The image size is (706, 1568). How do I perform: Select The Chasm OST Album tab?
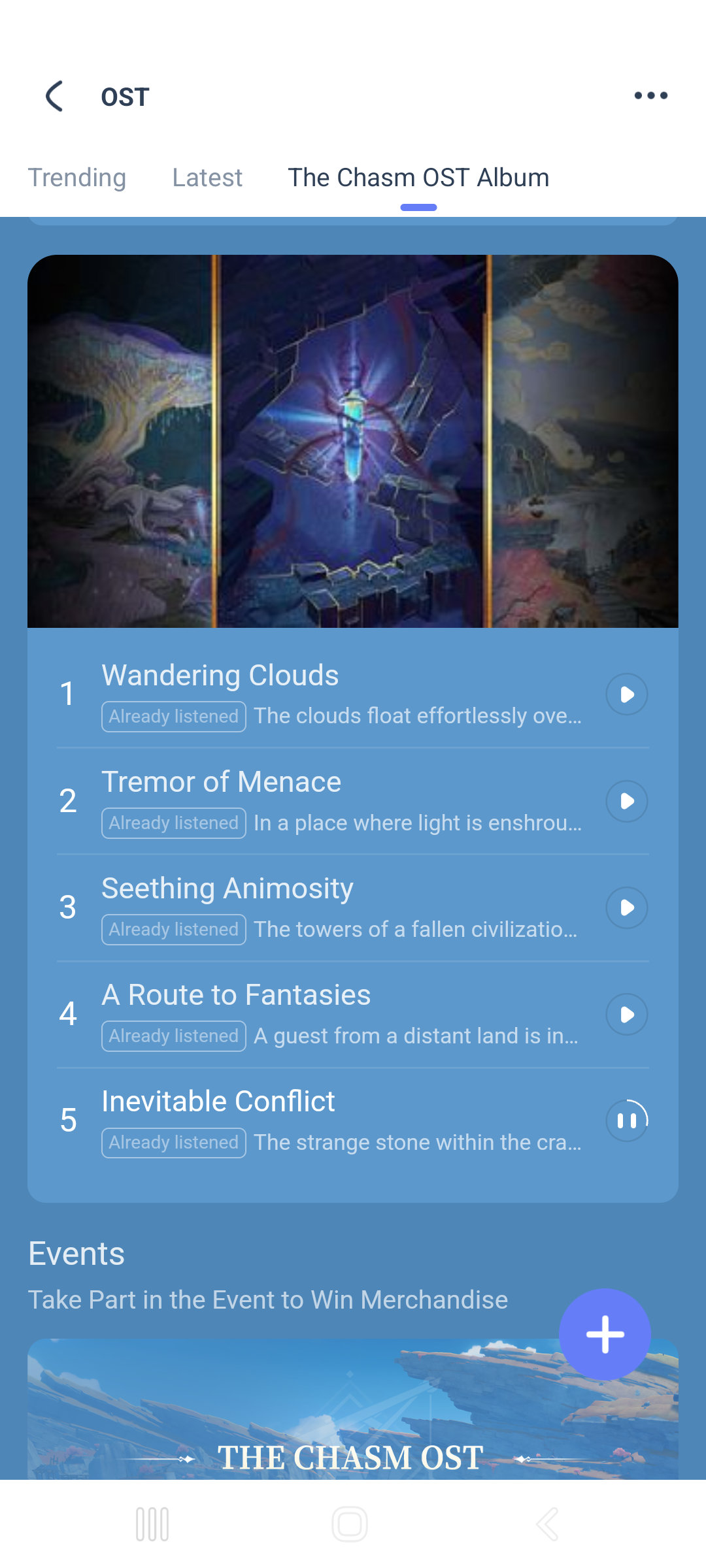[x=418, y=178]
